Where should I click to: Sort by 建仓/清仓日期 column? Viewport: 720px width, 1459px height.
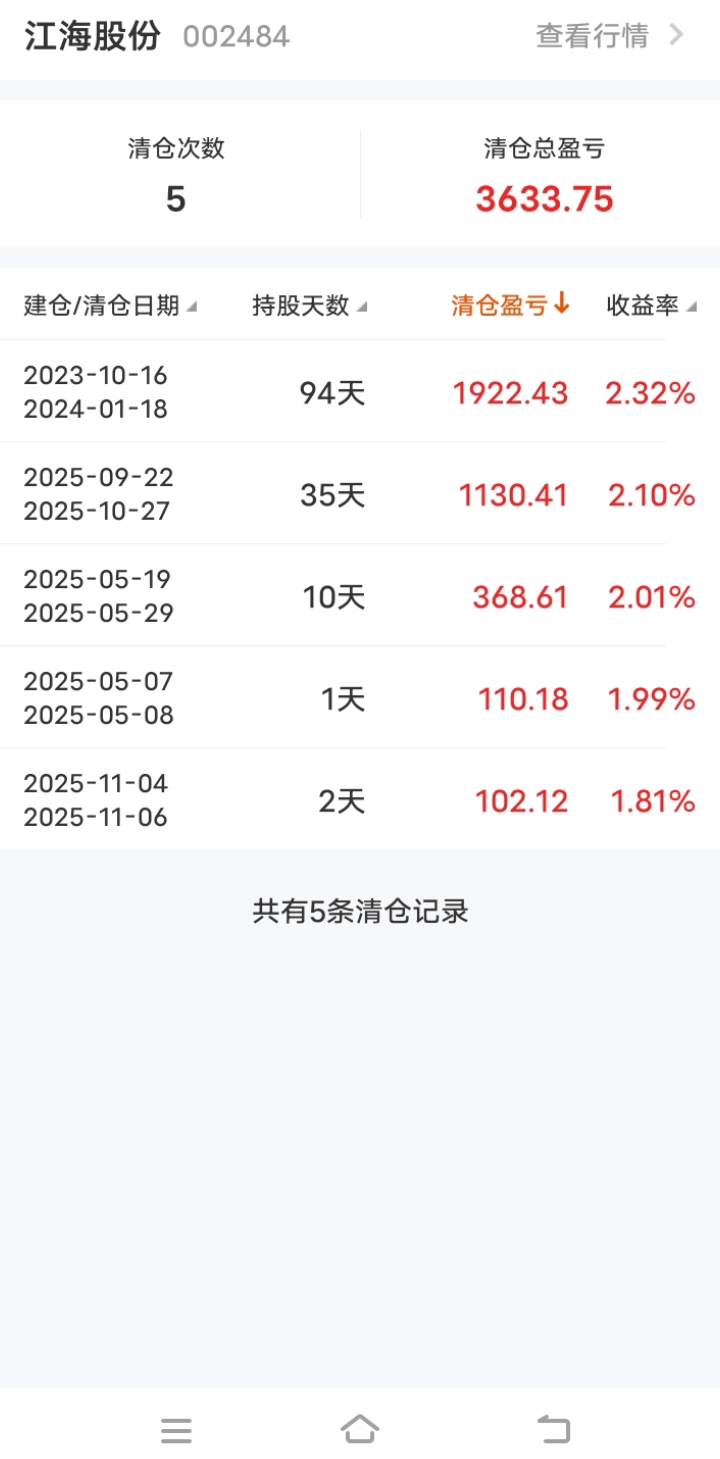point(110,306)
